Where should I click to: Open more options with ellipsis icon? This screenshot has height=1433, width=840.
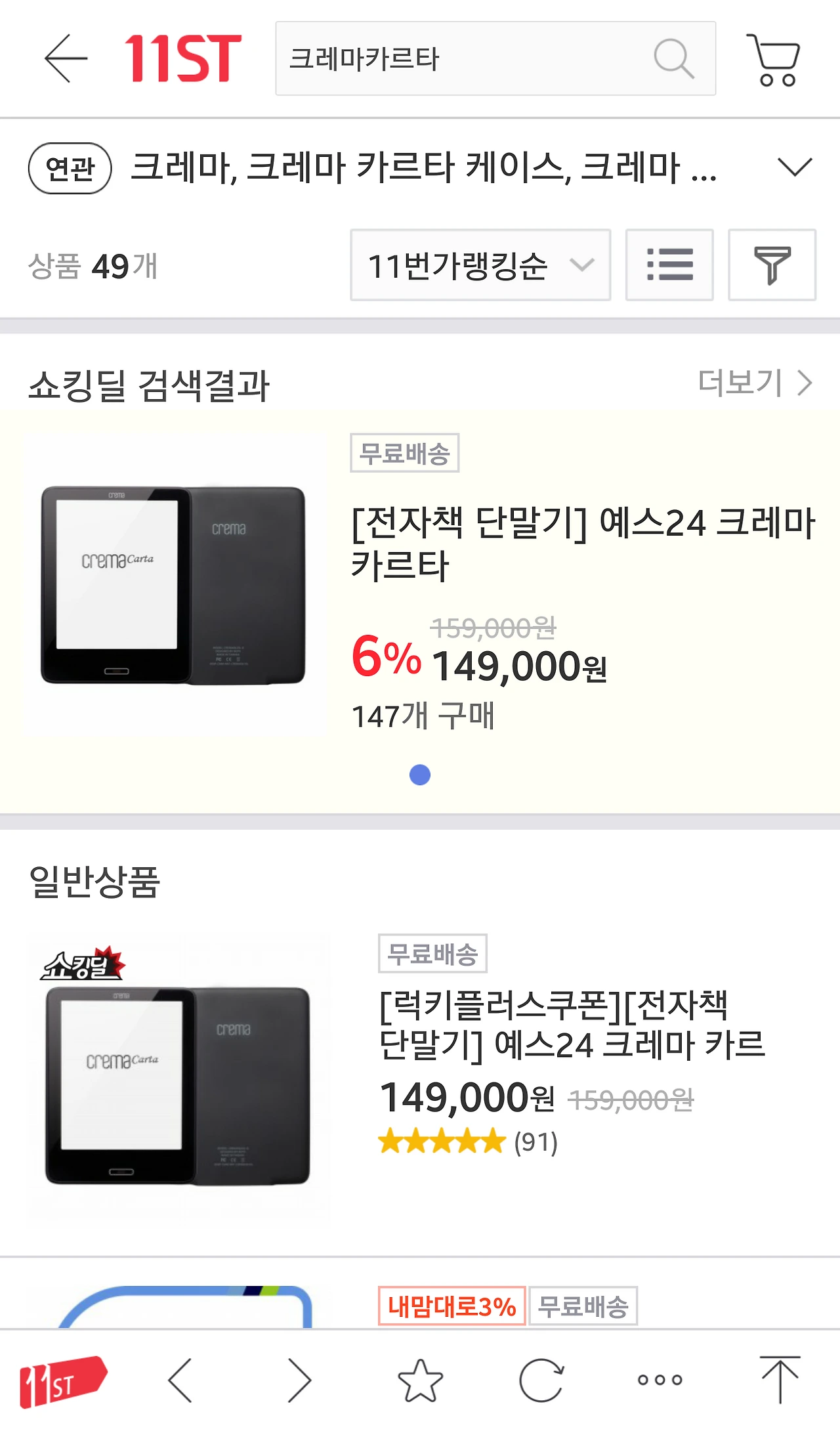[660, 1379]
